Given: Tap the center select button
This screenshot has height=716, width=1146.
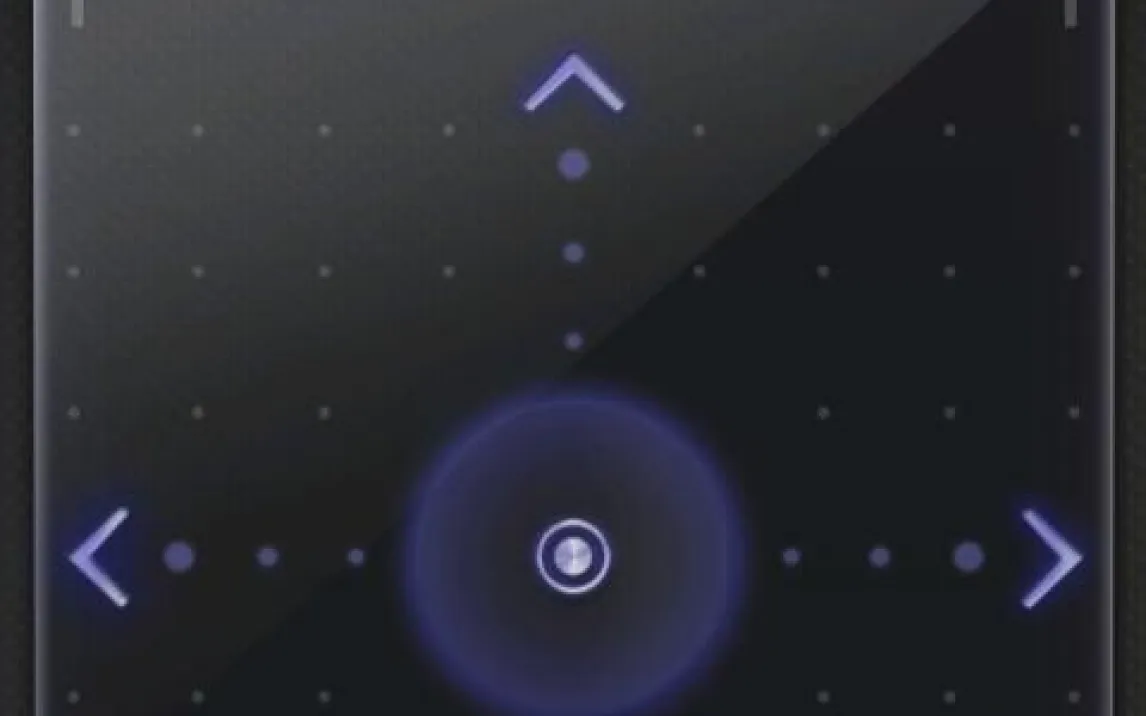Looking at the screenshot, I should [x=573, y=556].
